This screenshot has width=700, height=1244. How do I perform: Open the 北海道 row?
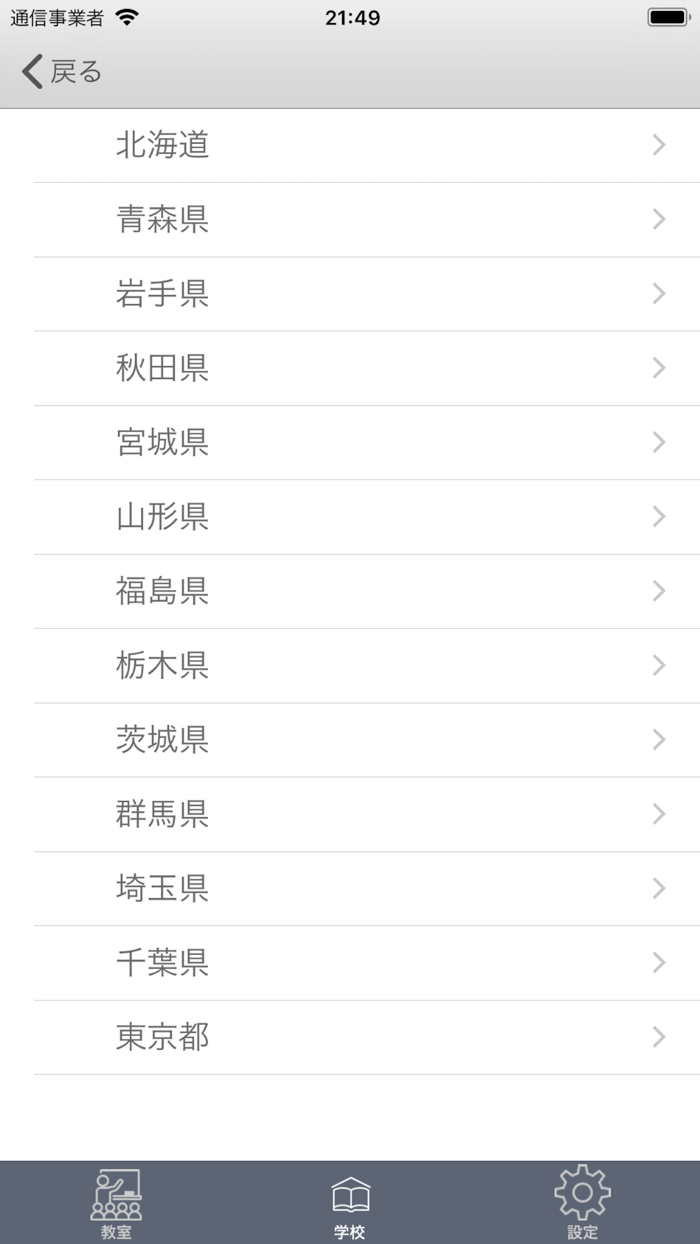click(350, 146)
